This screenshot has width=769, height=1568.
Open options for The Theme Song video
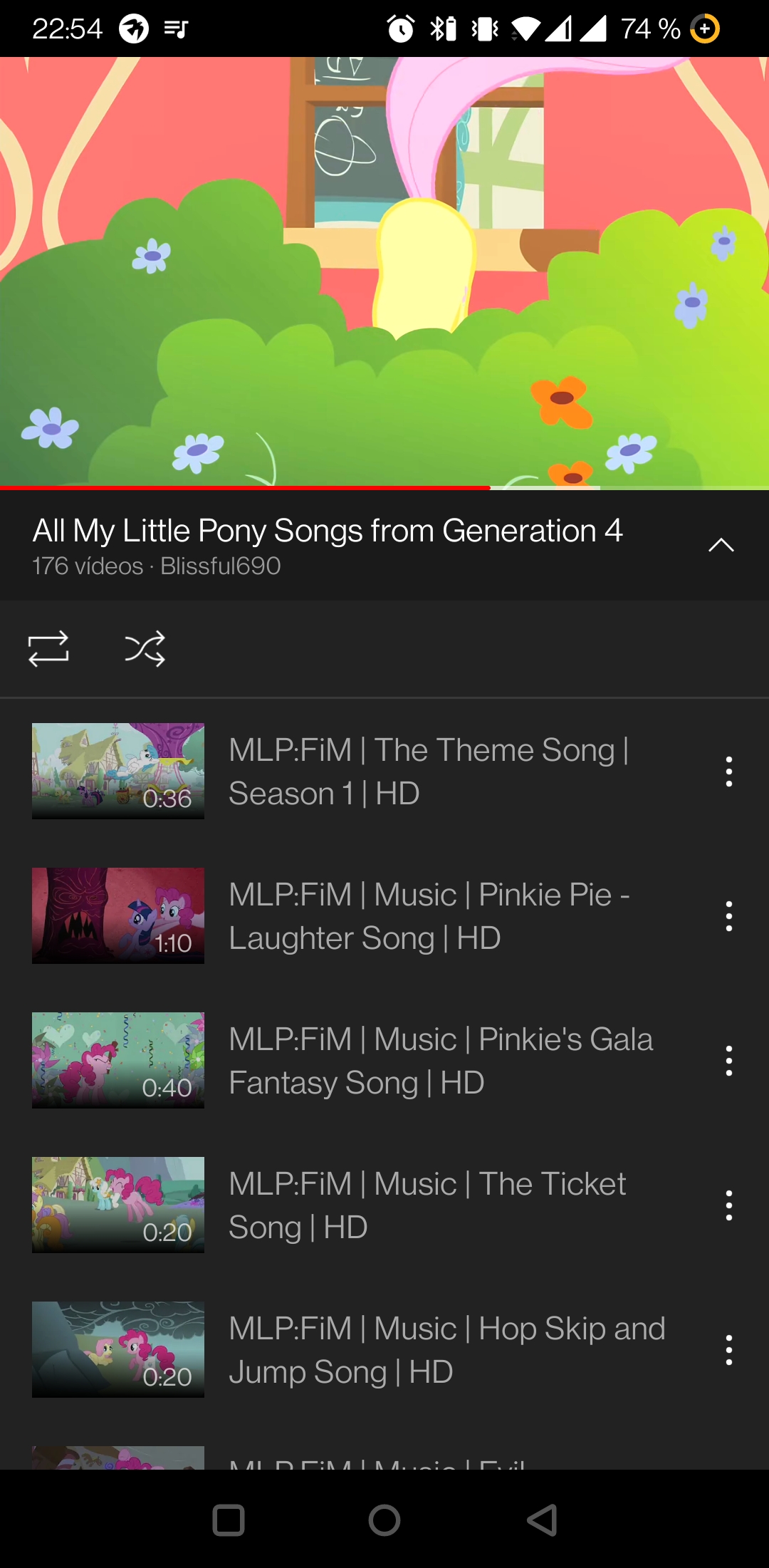(x=728, y=772)
